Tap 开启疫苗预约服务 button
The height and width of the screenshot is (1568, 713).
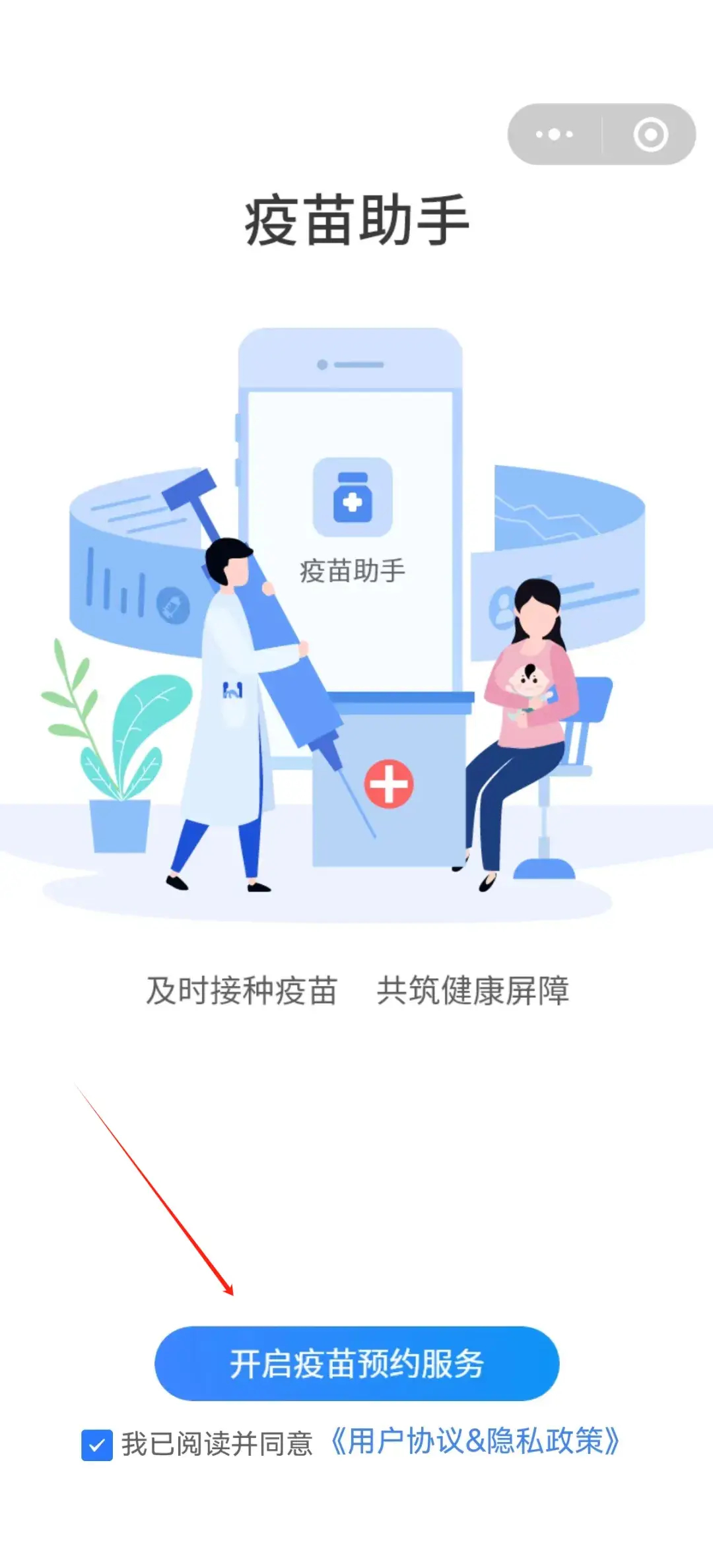pyautogui.click(x=356, y=1363)
